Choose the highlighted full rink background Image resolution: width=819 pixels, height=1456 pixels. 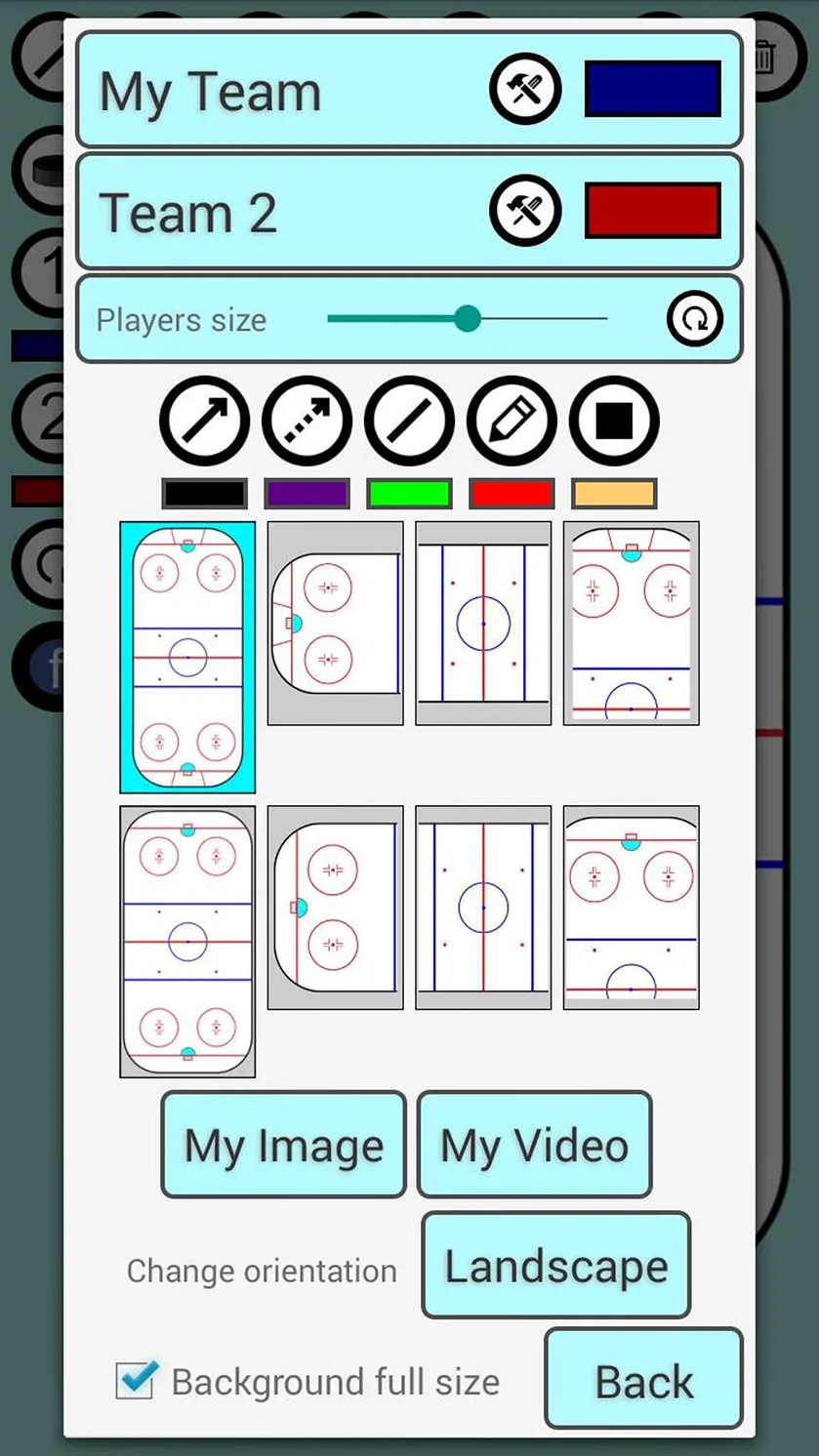pos(187,657)
